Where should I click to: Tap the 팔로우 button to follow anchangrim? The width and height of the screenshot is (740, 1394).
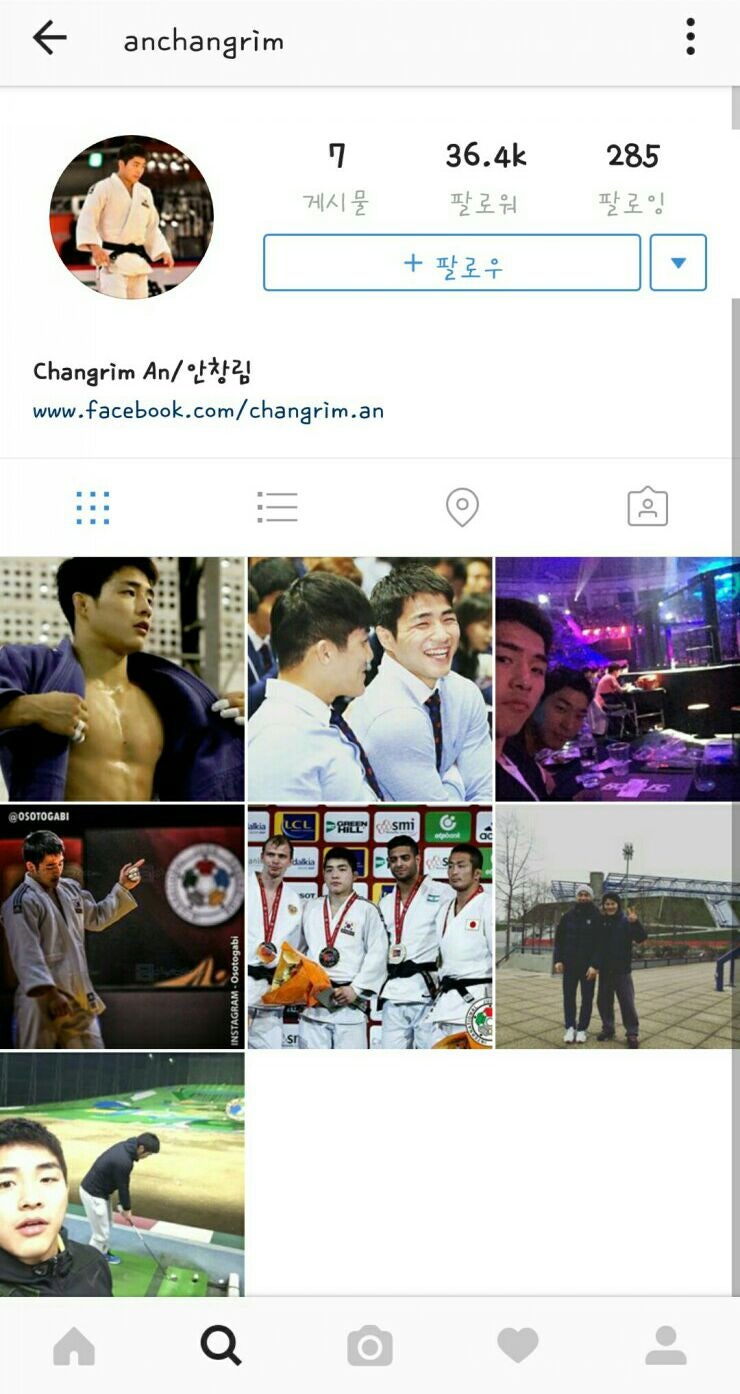click(452, 263)
